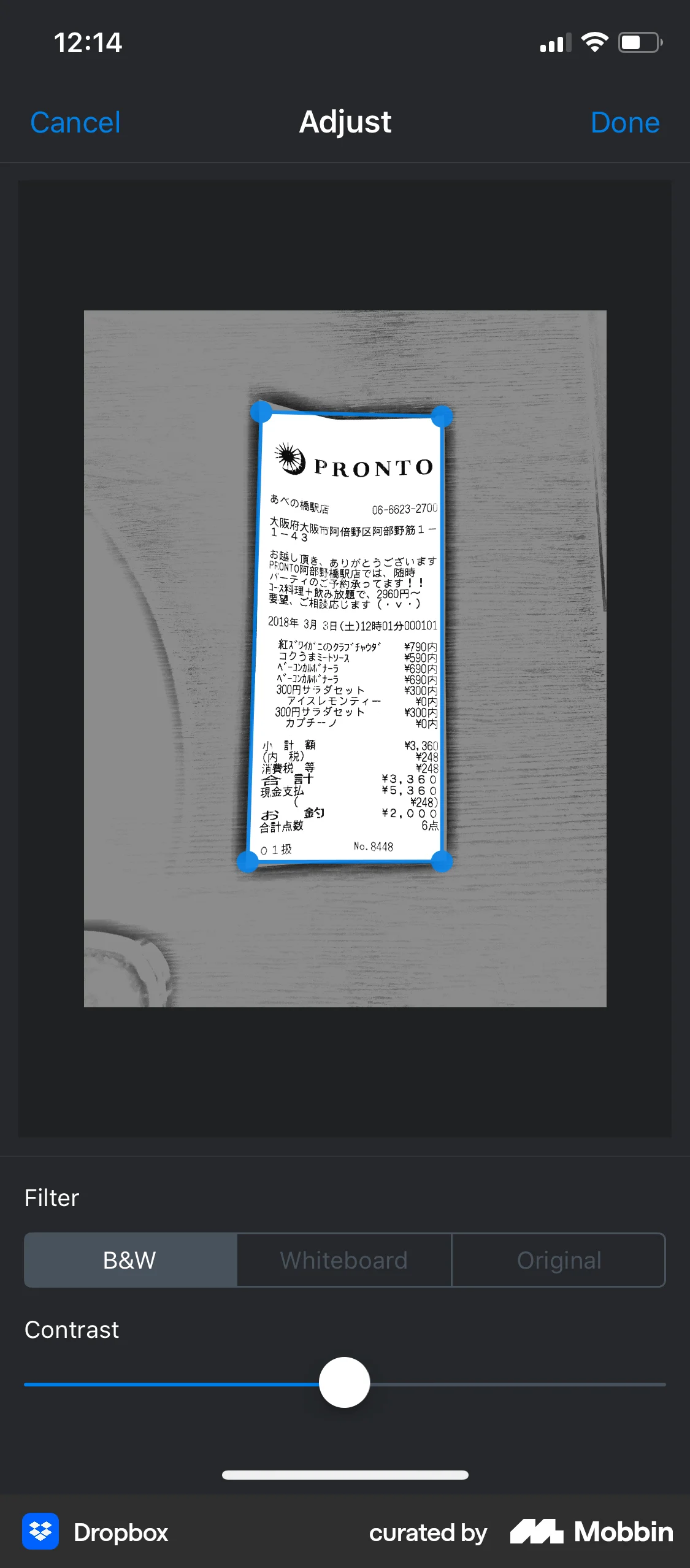Click the Filter section label
This screenshot has width=690, height=1568.
coord(52,1197)
